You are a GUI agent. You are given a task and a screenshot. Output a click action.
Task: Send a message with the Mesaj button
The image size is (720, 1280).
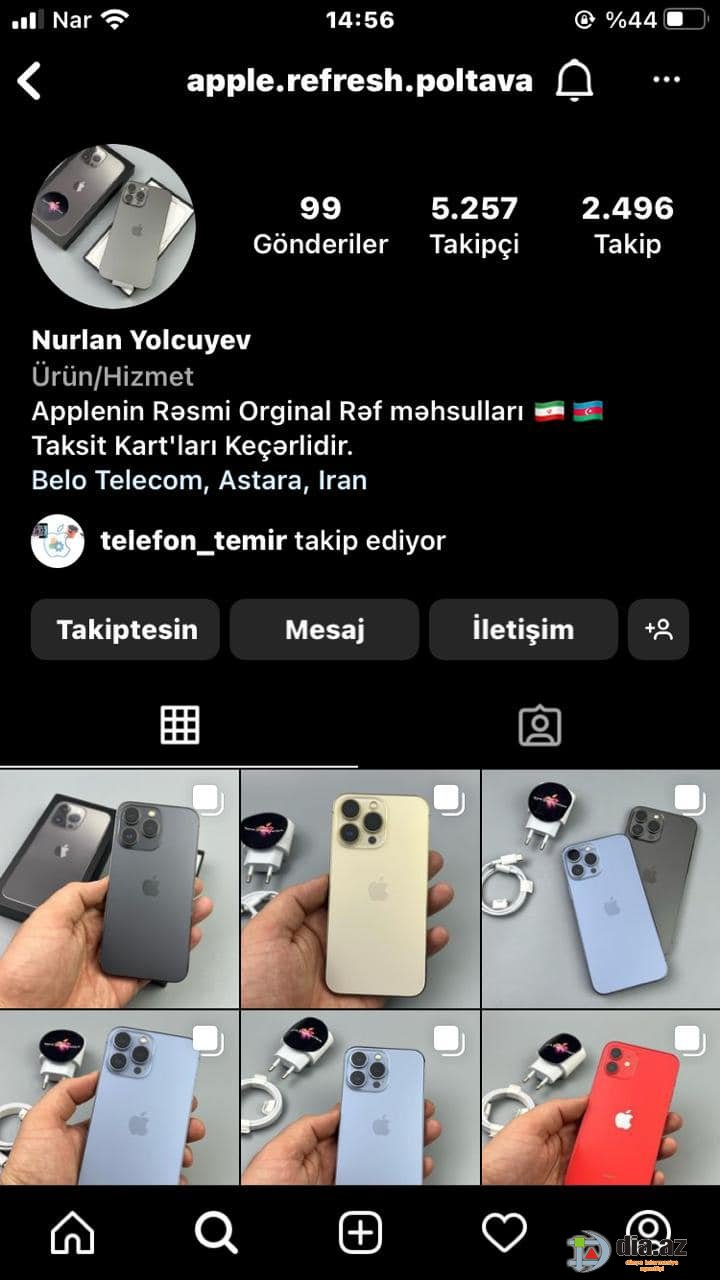point(324,630)
